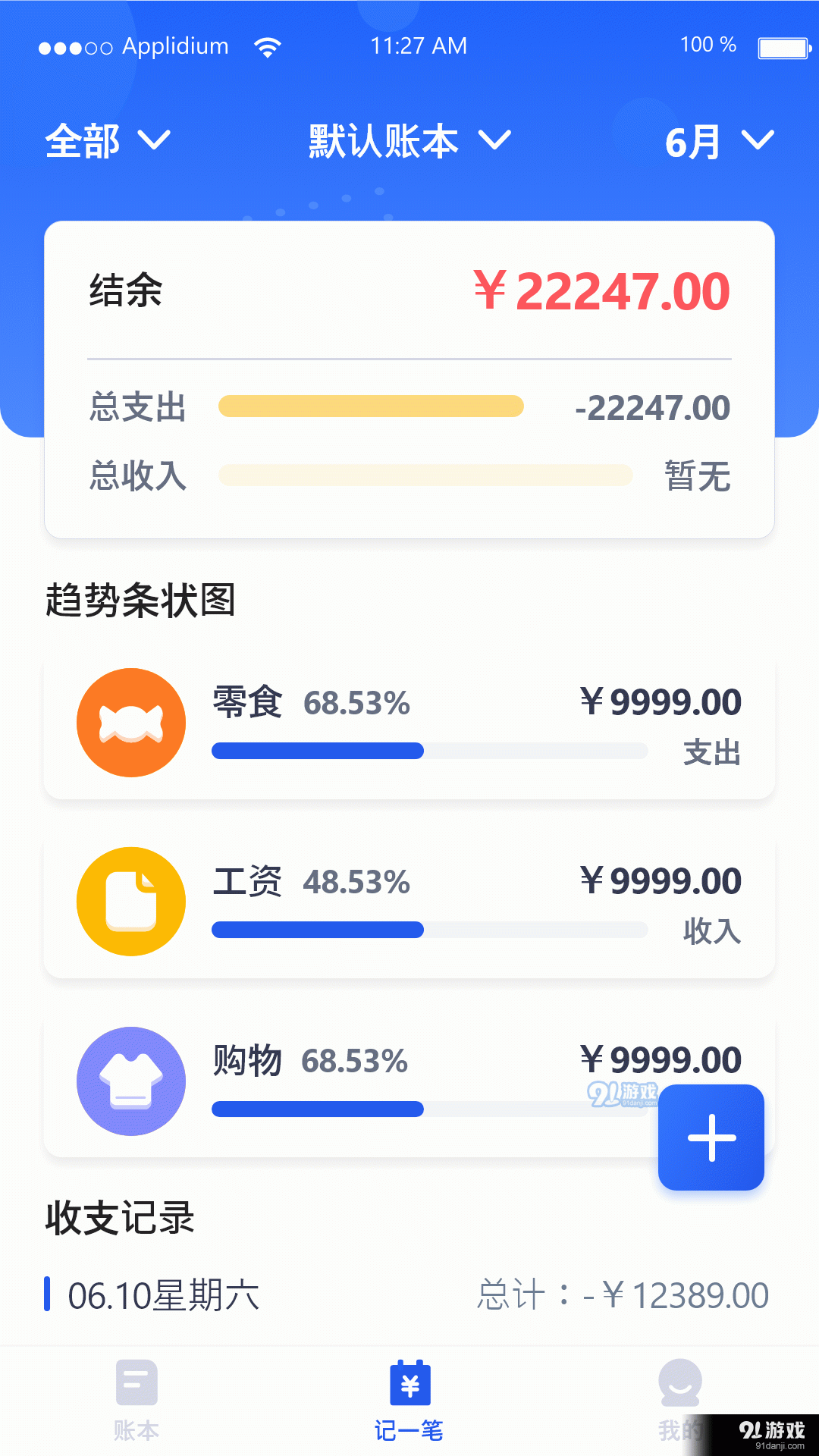819x1456 pixels.
Task: Expand the 6月 month dropdown
Action: coord(717,141)
